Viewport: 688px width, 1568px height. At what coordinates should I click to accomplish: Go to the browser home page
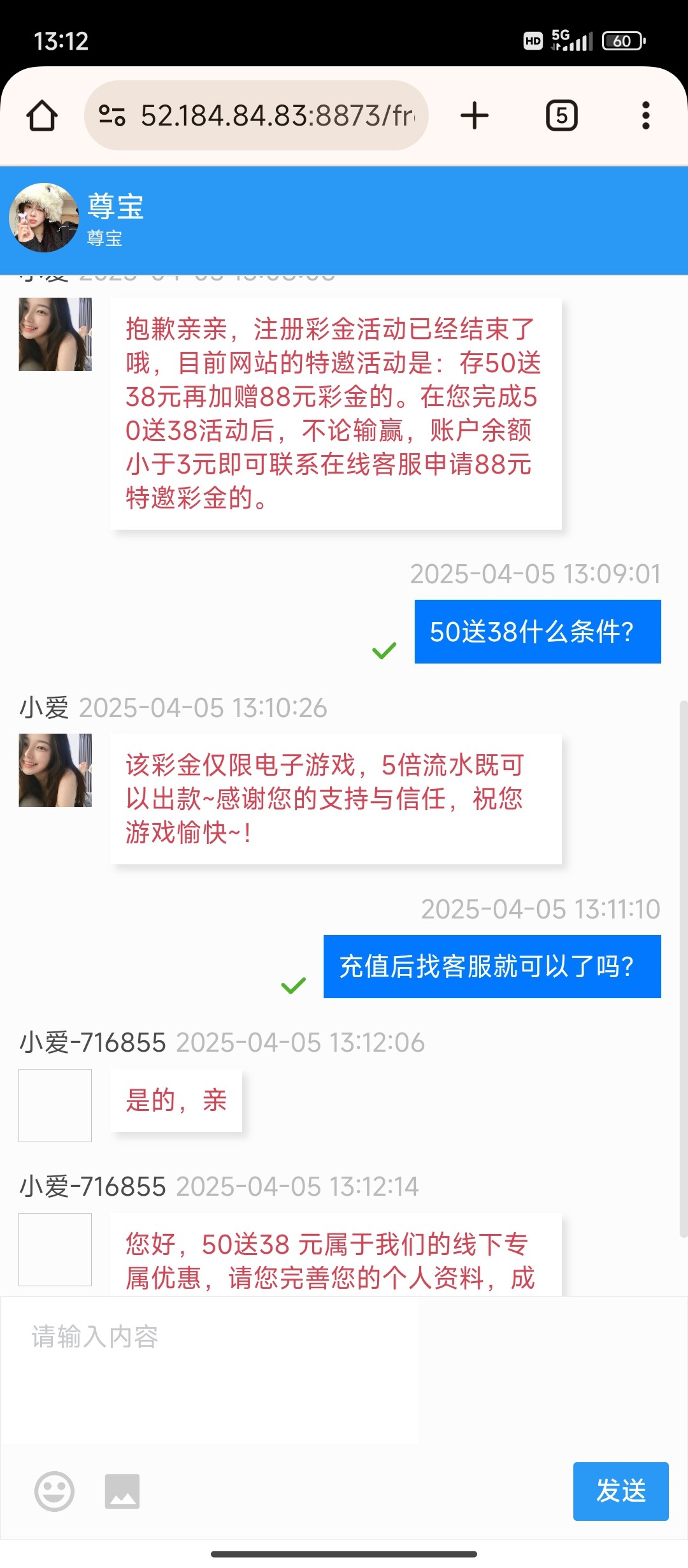tap(42, 116)
